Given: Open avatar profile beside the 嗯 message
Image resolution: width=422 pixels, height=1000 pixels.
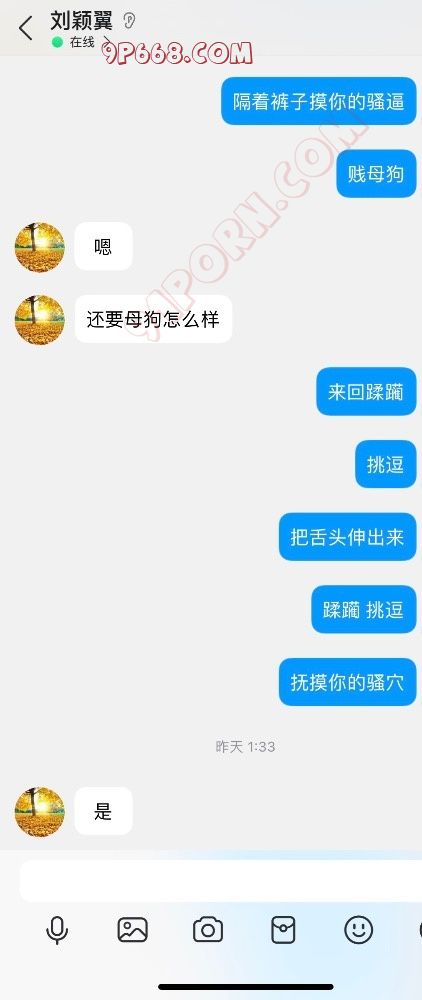Looking at the screenshot, I should [40, 247].
